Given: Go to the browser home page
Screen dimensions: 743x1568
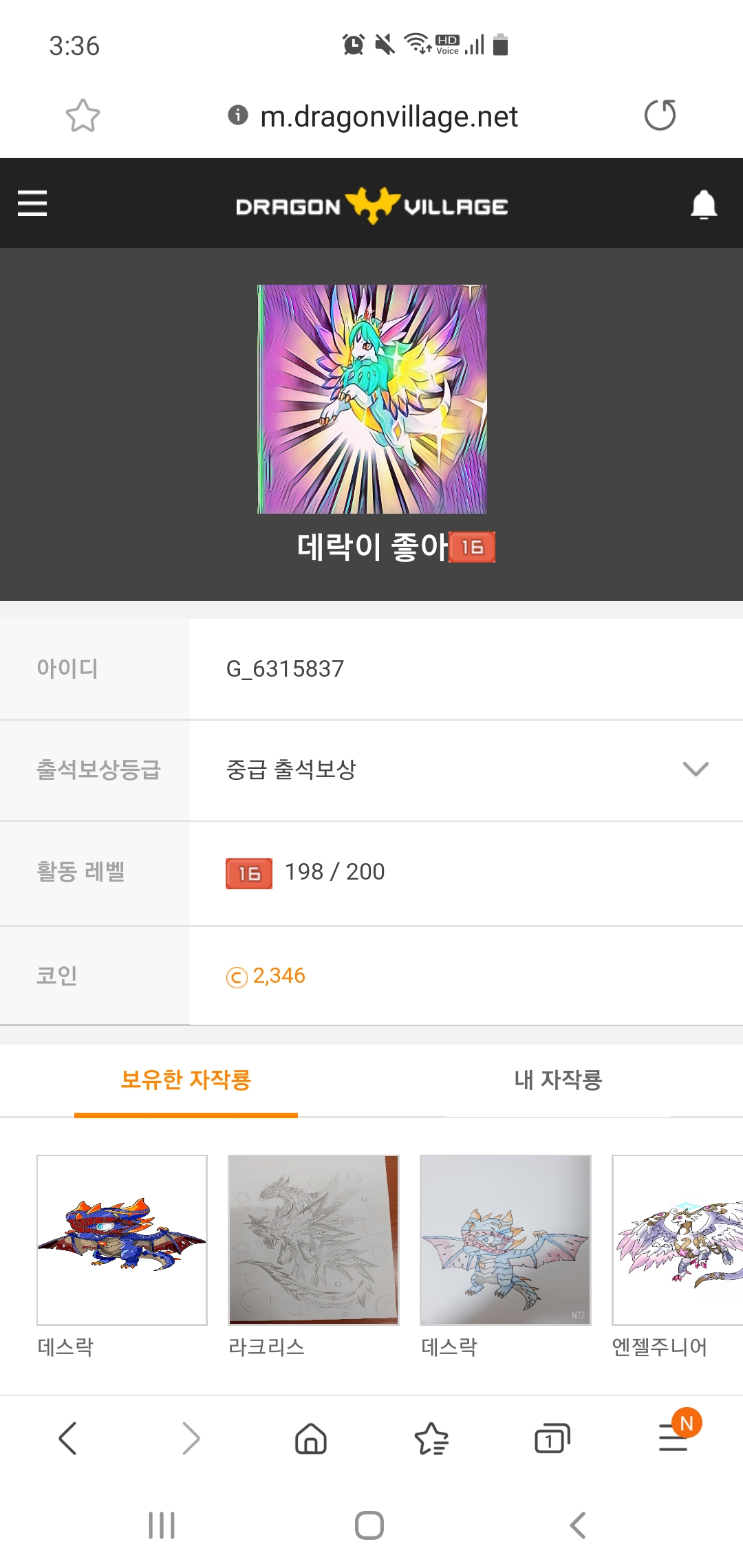Looking at the screenshot, I should coord(311,1438).
